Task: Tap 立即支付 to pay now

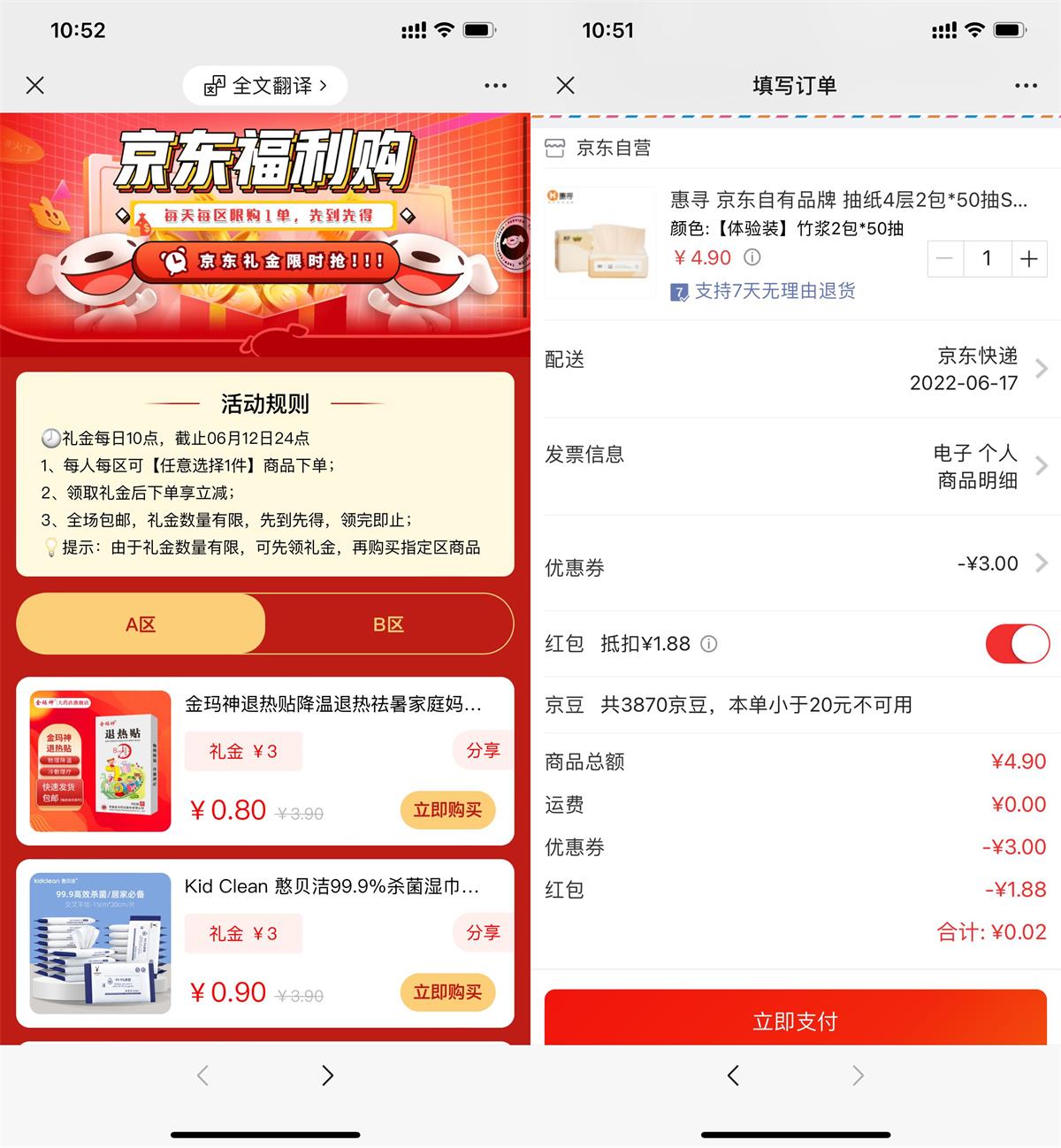Action: pyautogui.click(x=795, y=1021)
